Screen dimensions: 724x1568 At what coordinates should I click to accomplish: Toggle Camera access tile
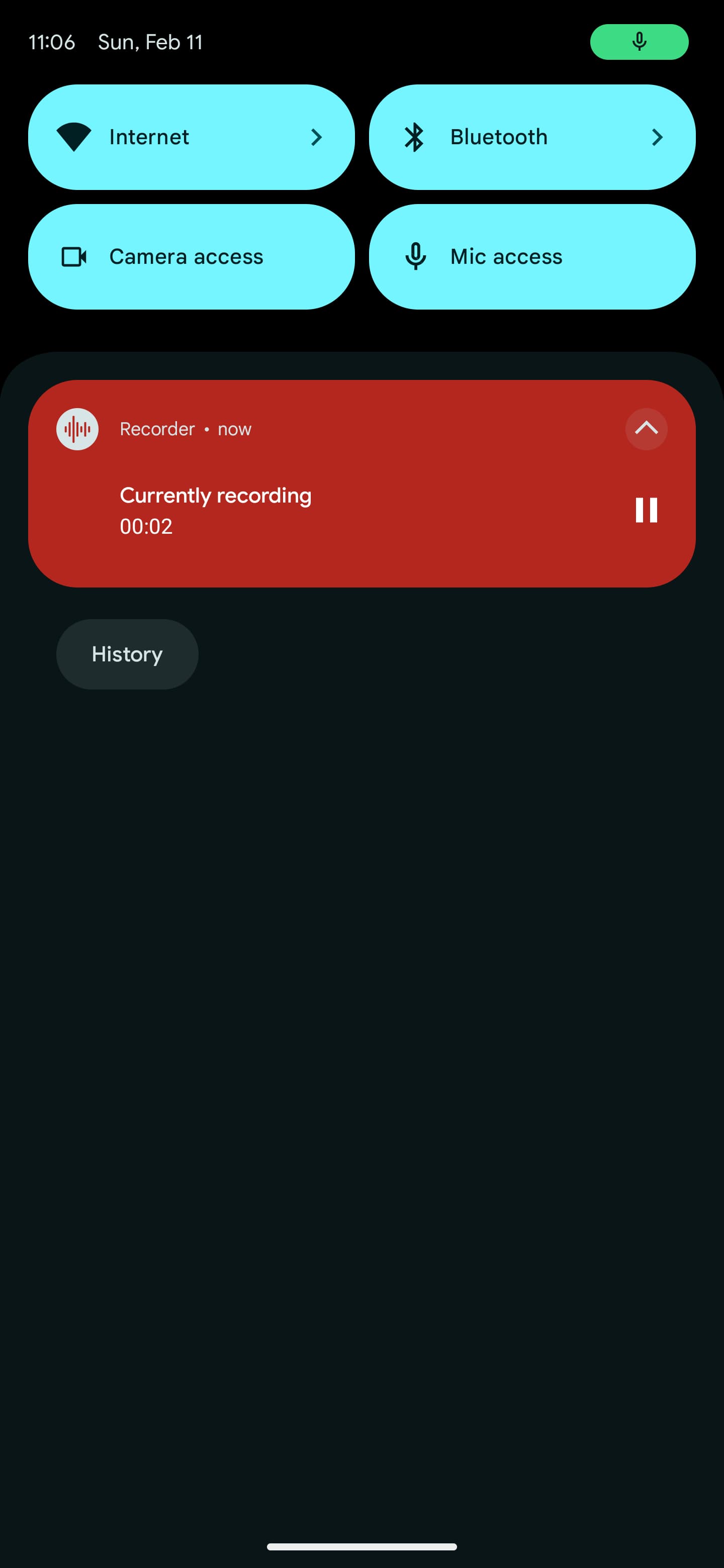coord(191,257)
